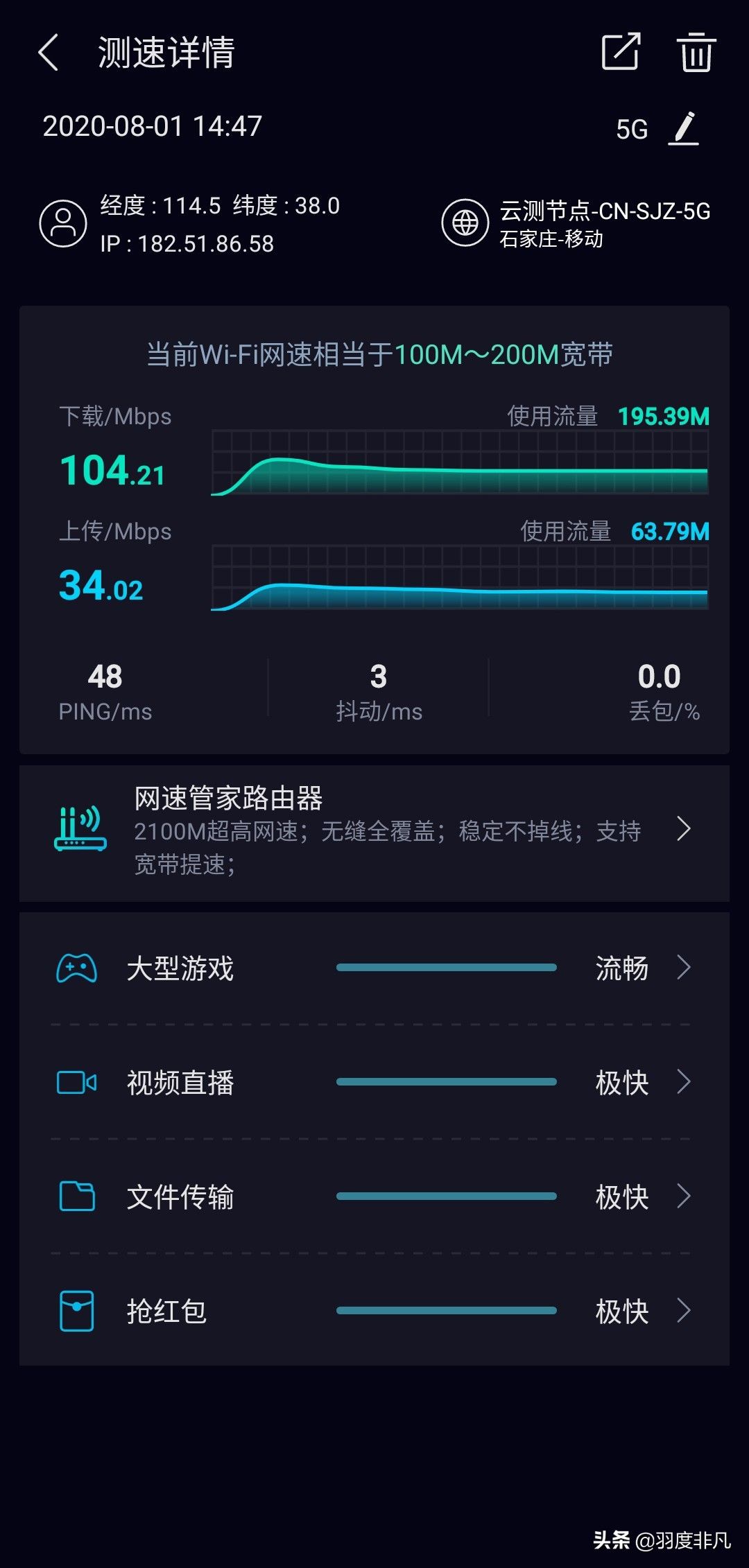View 文件传输 performance details
The width and height of the screenshot is (749, 1568).
click(x=374, y=1196)
